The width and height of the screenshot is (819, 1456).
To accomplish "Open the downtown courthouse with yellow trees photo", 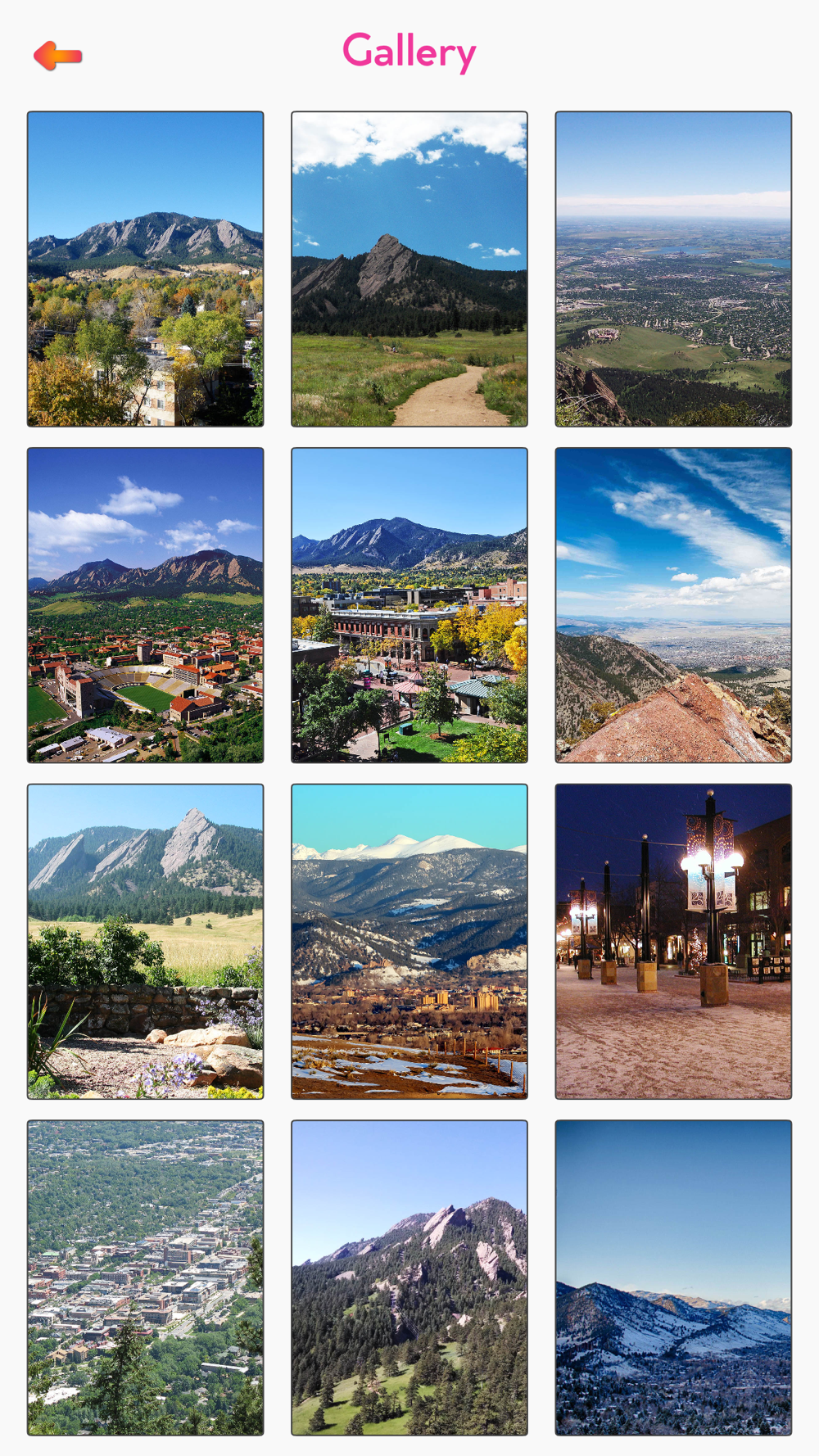I will pos(409,605).
